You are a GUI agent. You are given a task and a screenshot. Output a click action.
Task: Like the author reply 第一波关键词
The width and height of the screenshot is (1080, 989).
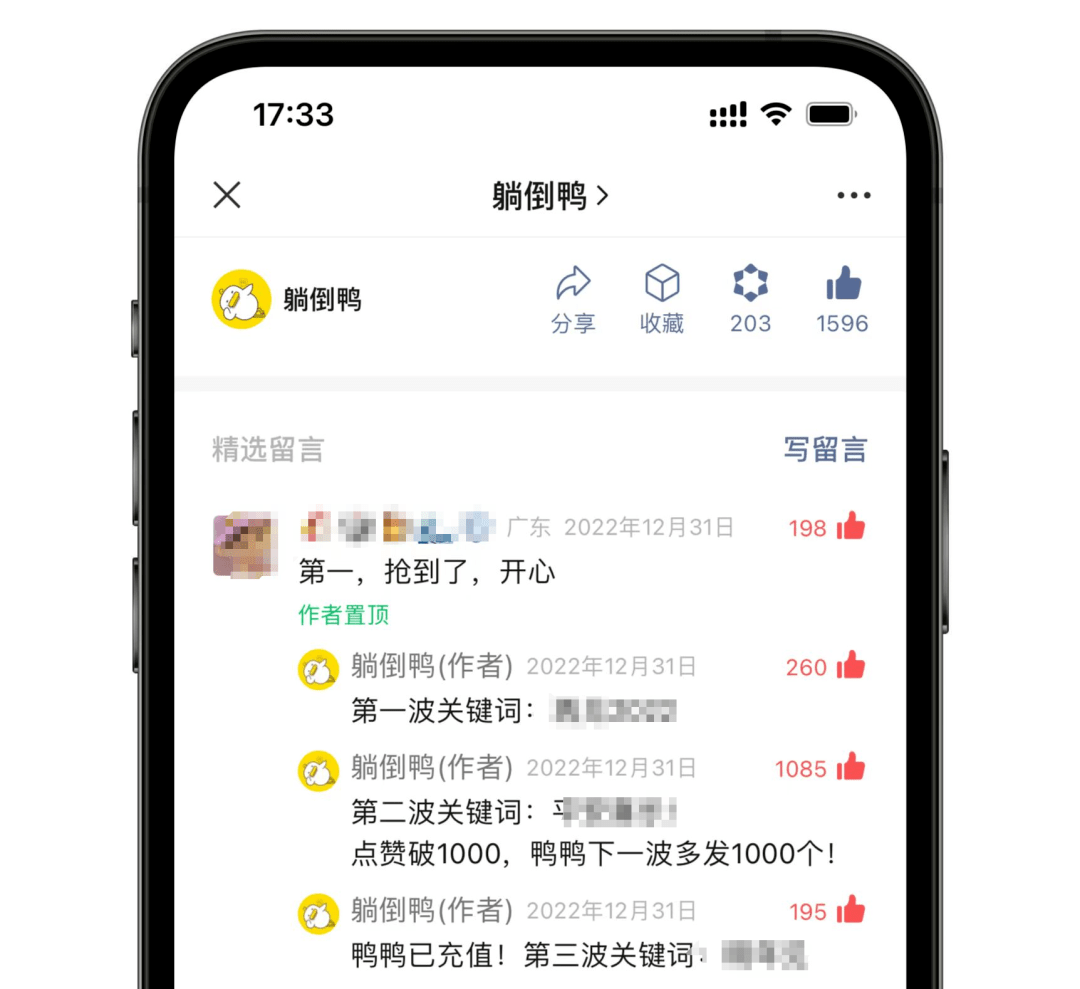850,666
